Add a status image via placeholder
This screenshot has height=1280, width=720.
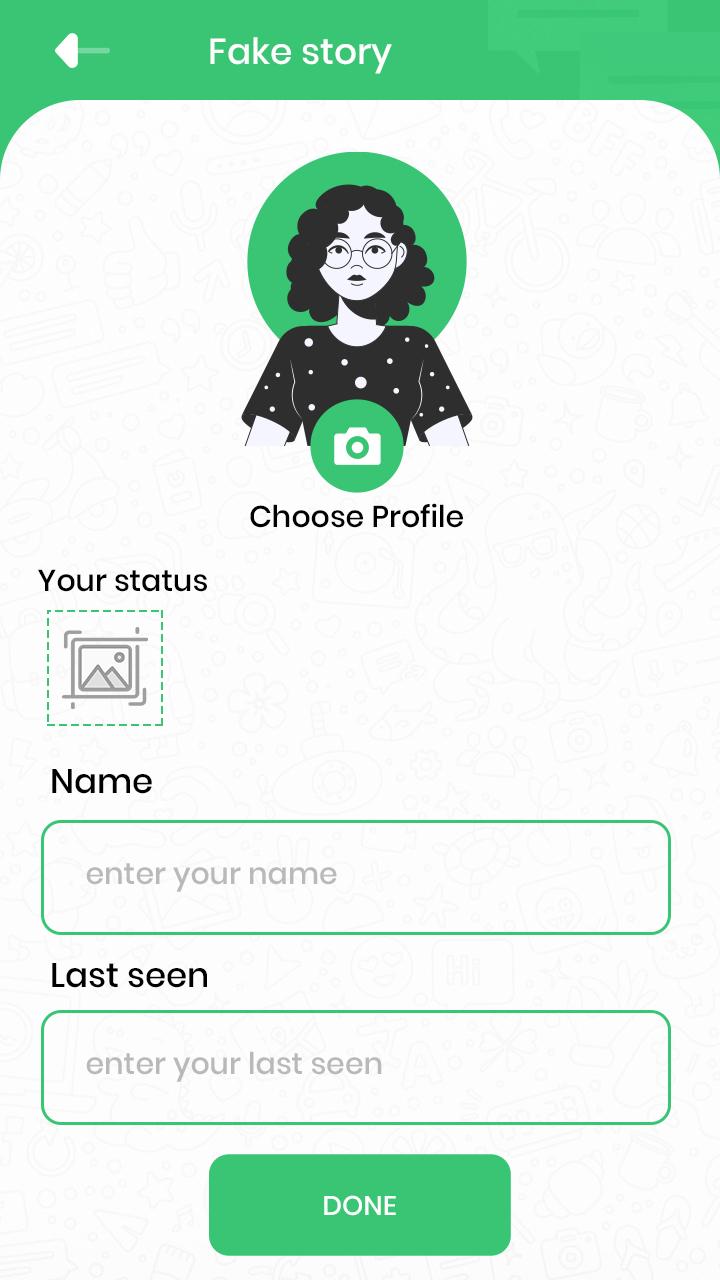[105, 668]
